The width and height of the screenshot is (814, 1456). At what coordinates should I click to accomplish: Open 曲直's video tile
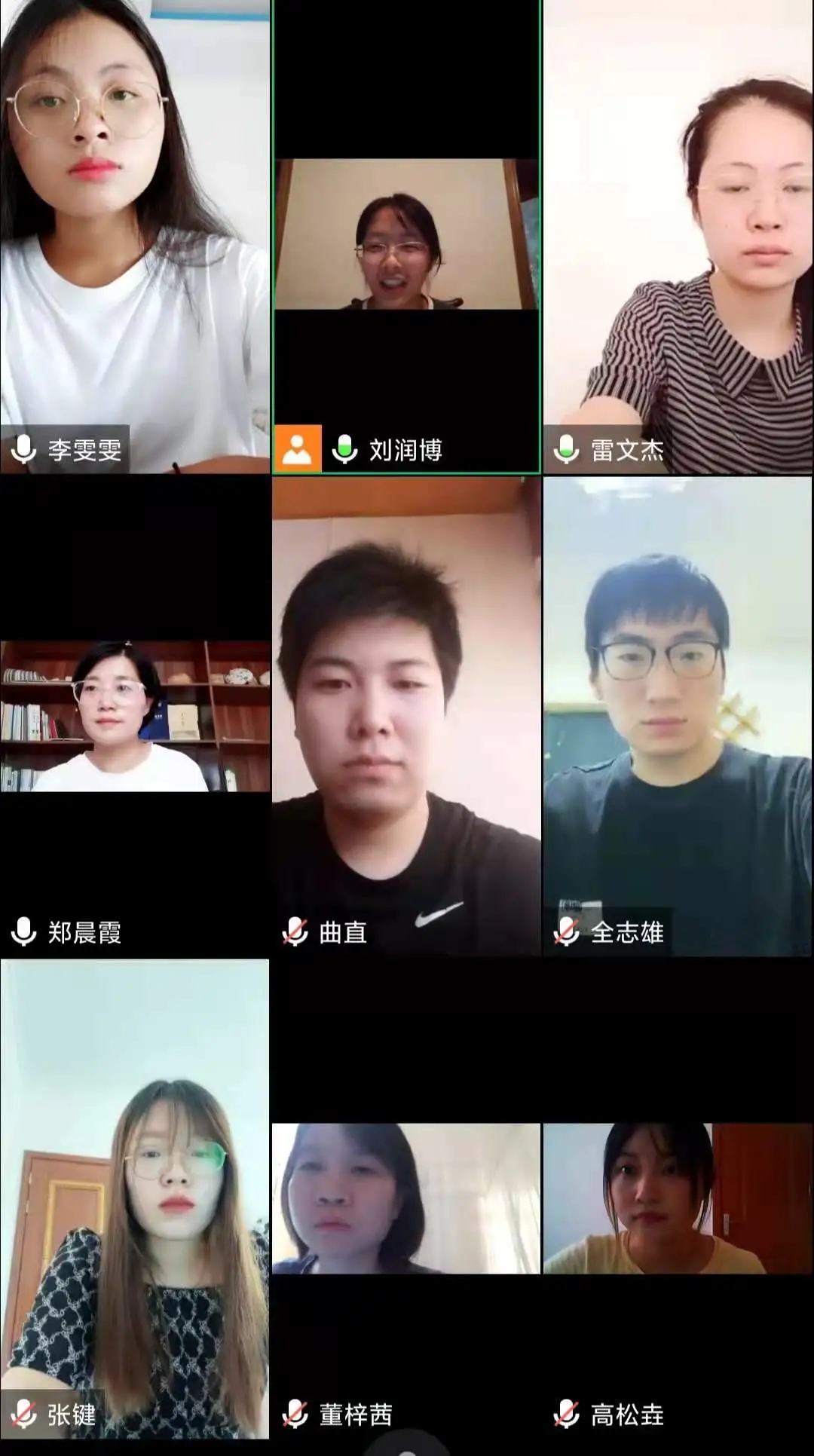(x=406, y=716)
